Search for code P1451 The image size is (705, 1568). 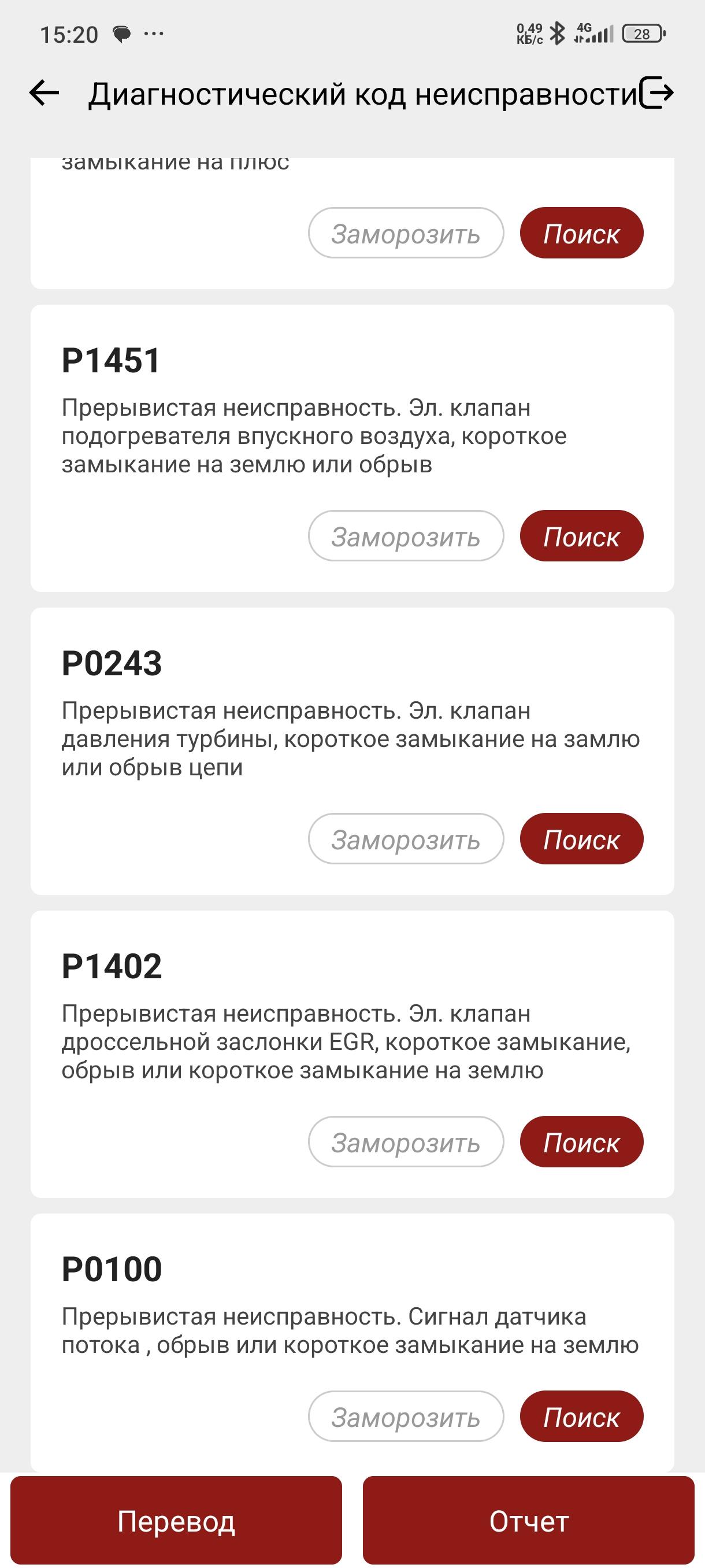(581, 535)
